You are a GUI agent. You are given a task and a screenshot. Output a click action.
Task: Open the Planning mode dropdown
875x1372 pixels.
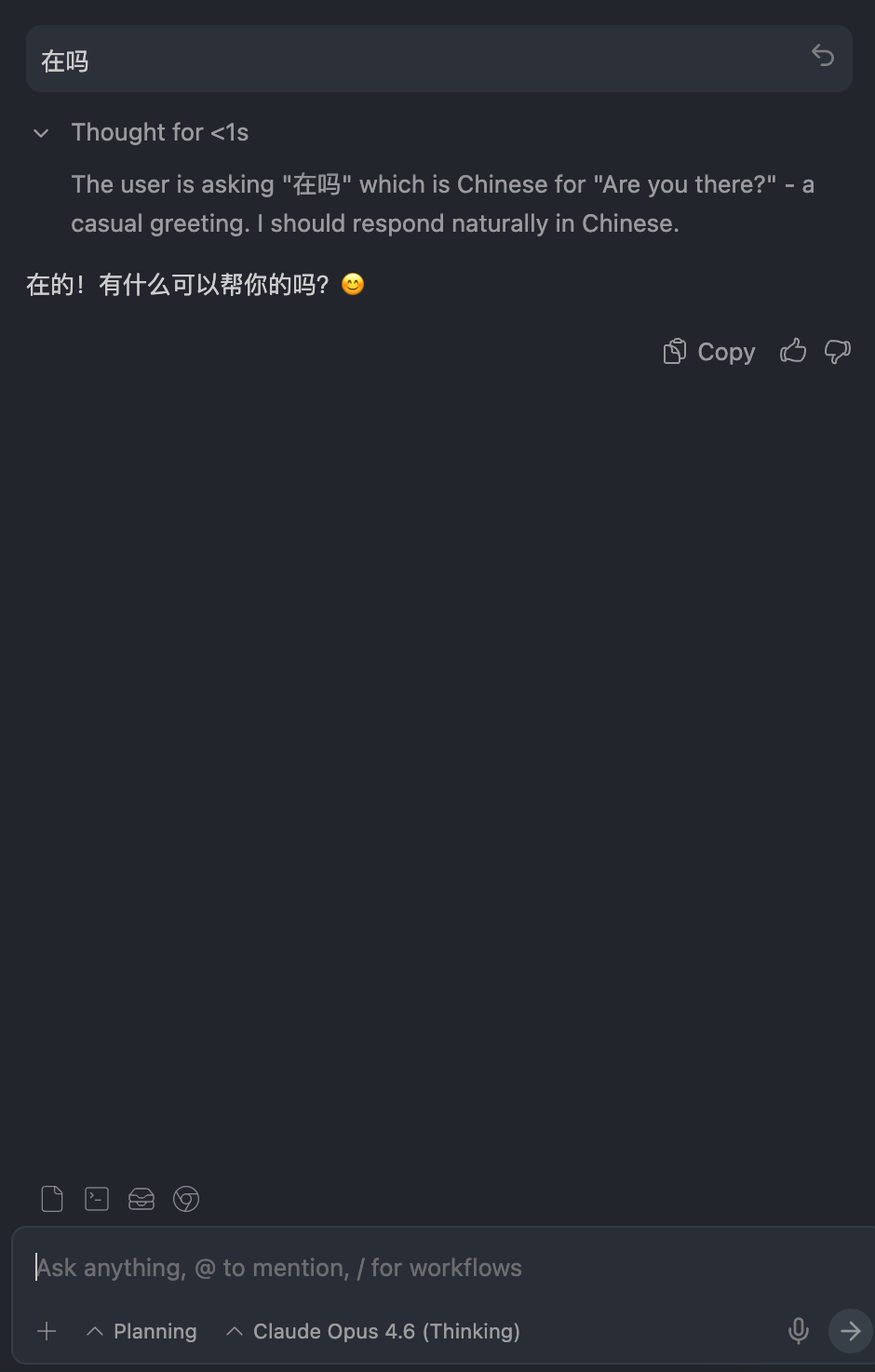click(x=141, y=1331)
